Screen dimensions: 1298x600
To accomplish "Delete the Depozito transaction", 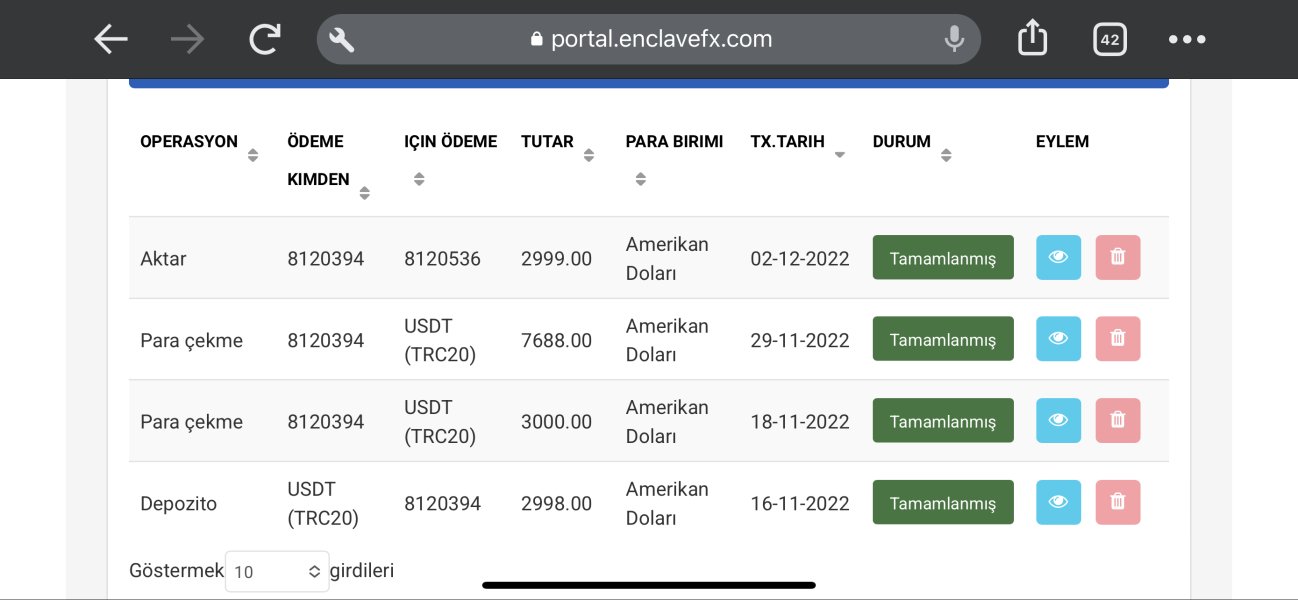I will pos(1118,502).
